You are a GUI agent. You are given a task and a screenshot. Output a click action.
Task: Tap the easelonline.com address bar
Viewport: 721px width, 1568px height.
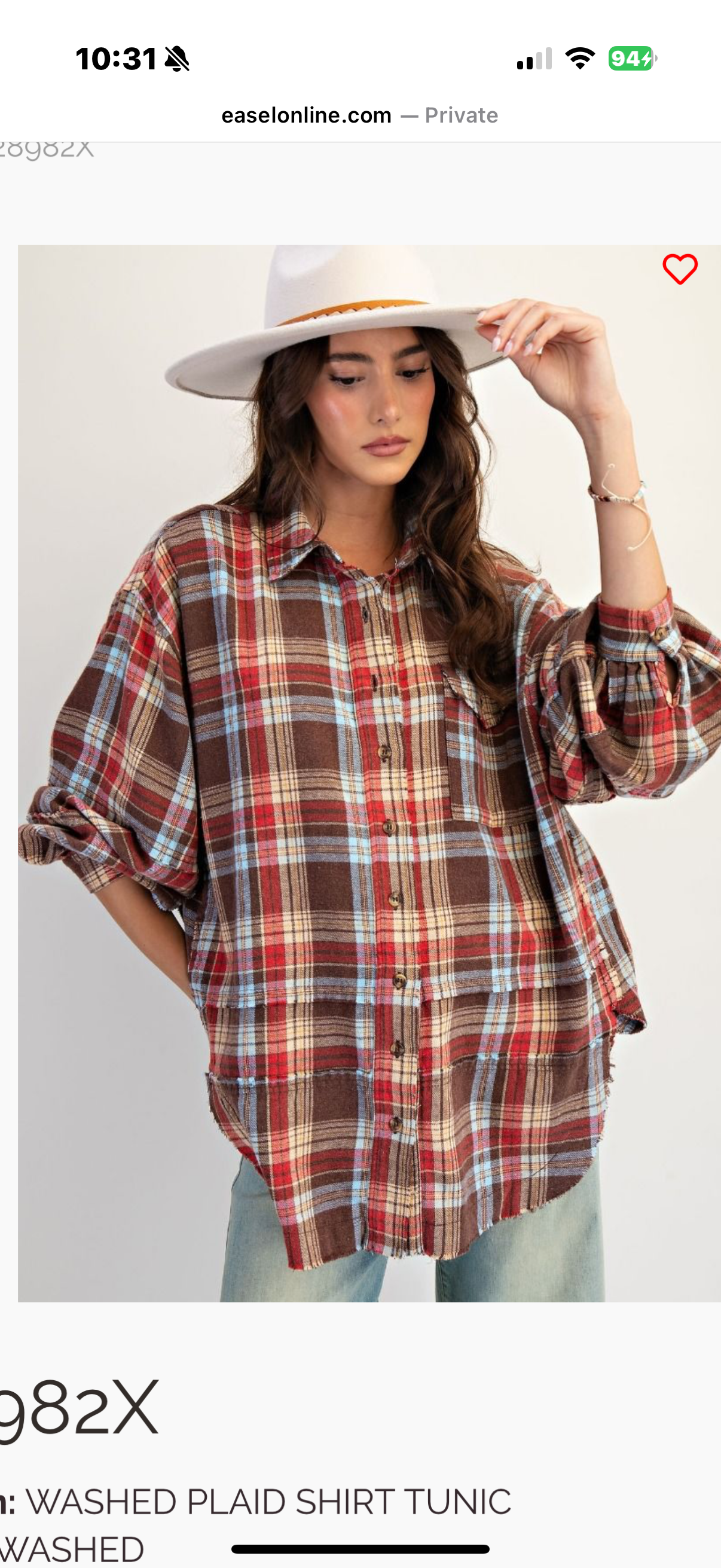tap(359, 115)
